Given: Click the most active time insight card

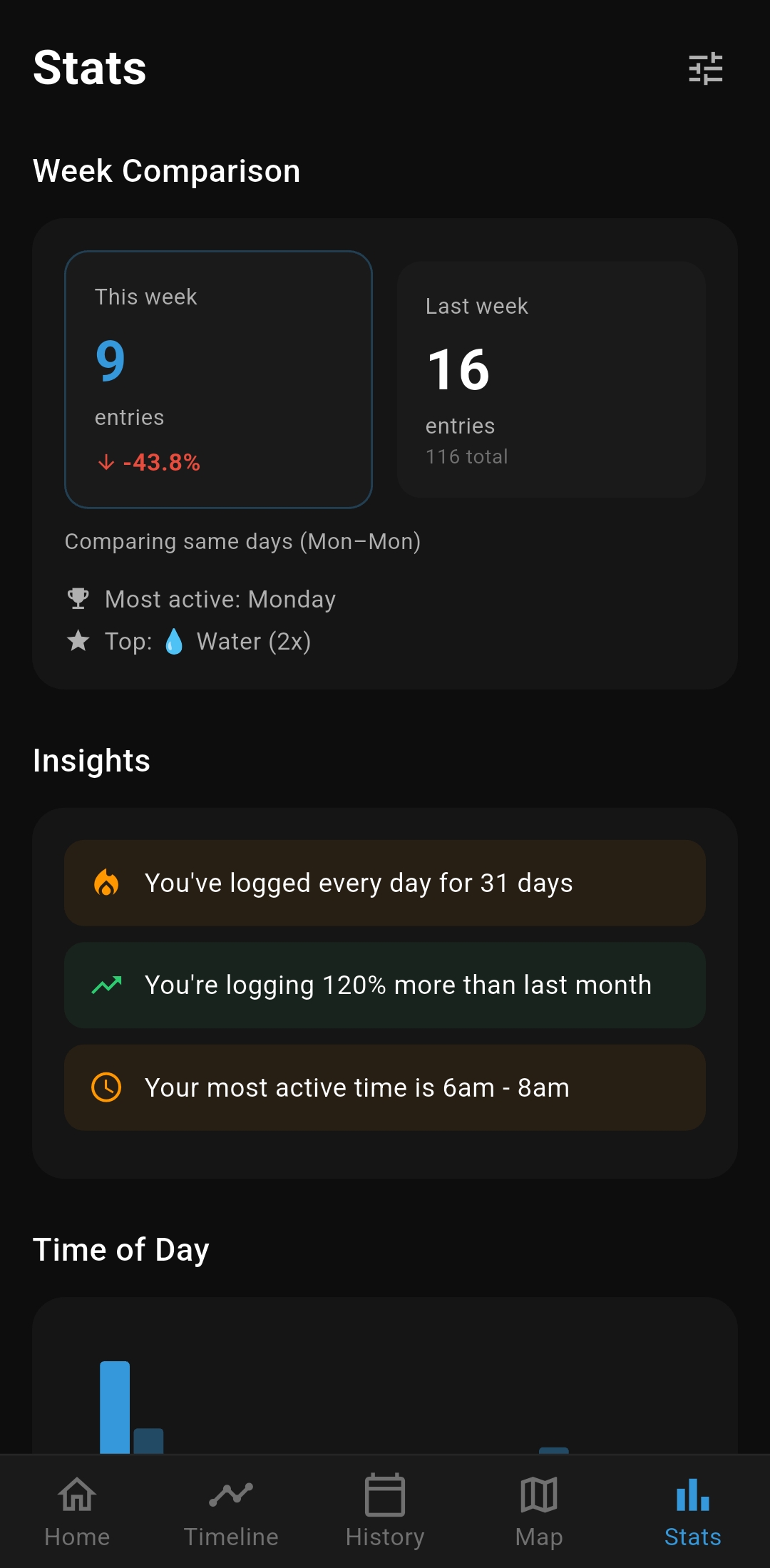Looking at the screenshot, I should (385, 1087).
